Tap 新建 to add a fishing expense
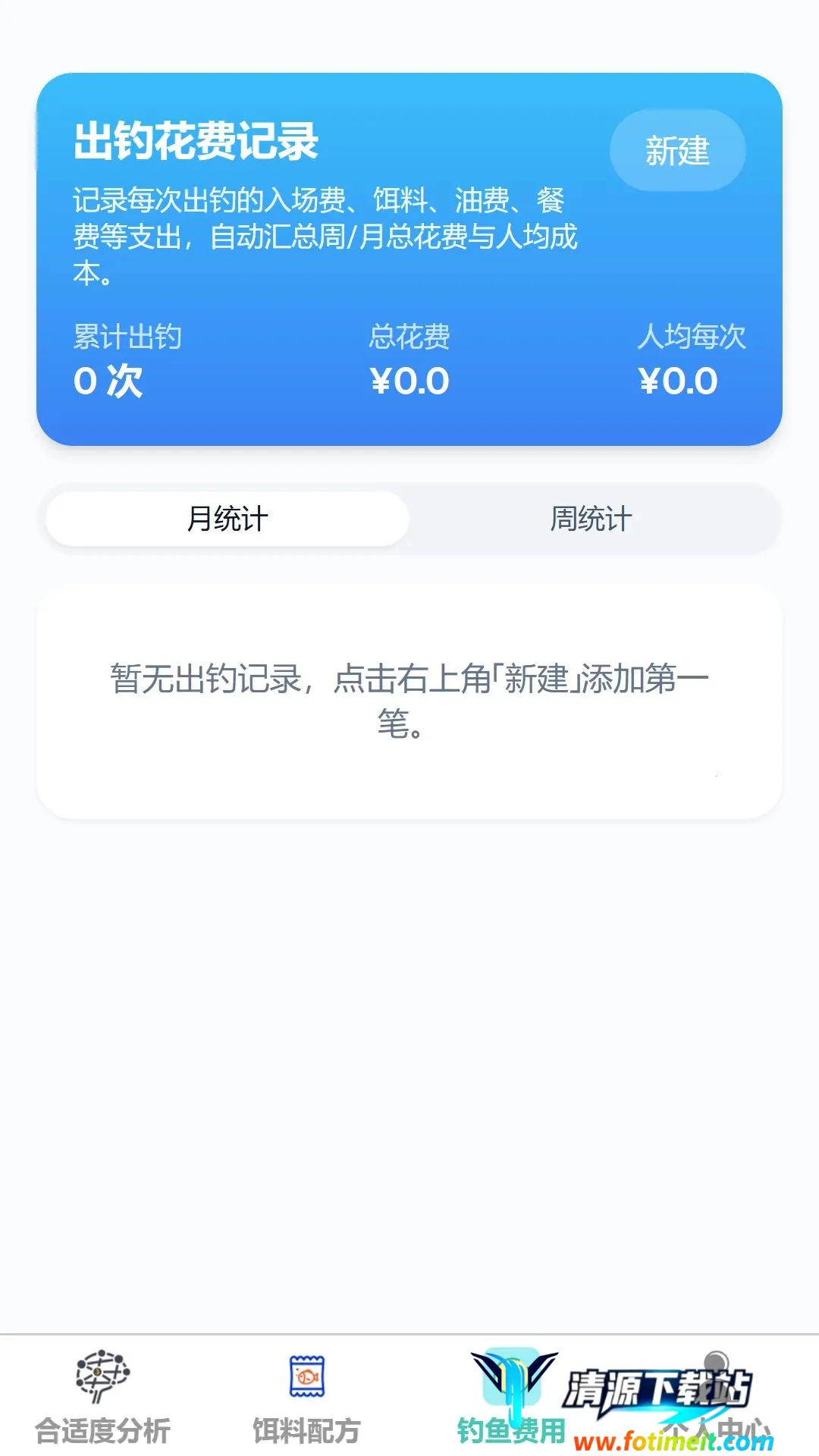 677,150
